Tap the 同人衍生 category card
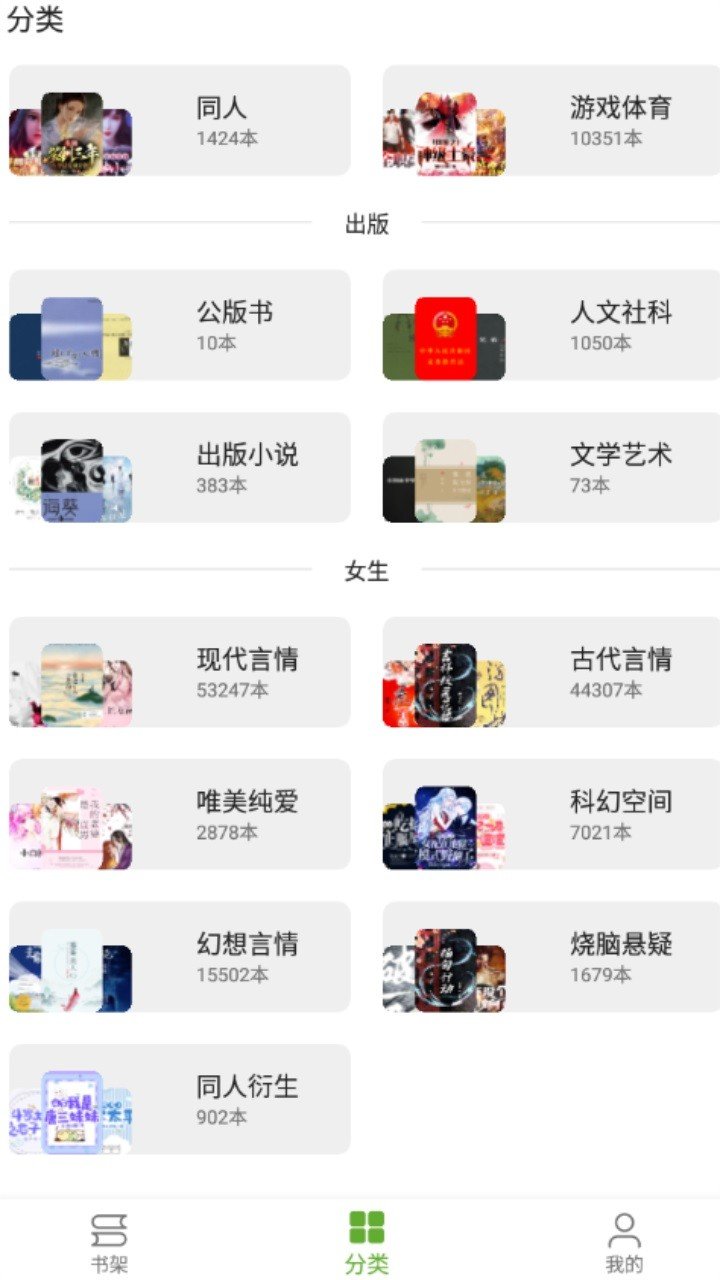This screenshot has width=720, height=1280. click(180, 1099)
